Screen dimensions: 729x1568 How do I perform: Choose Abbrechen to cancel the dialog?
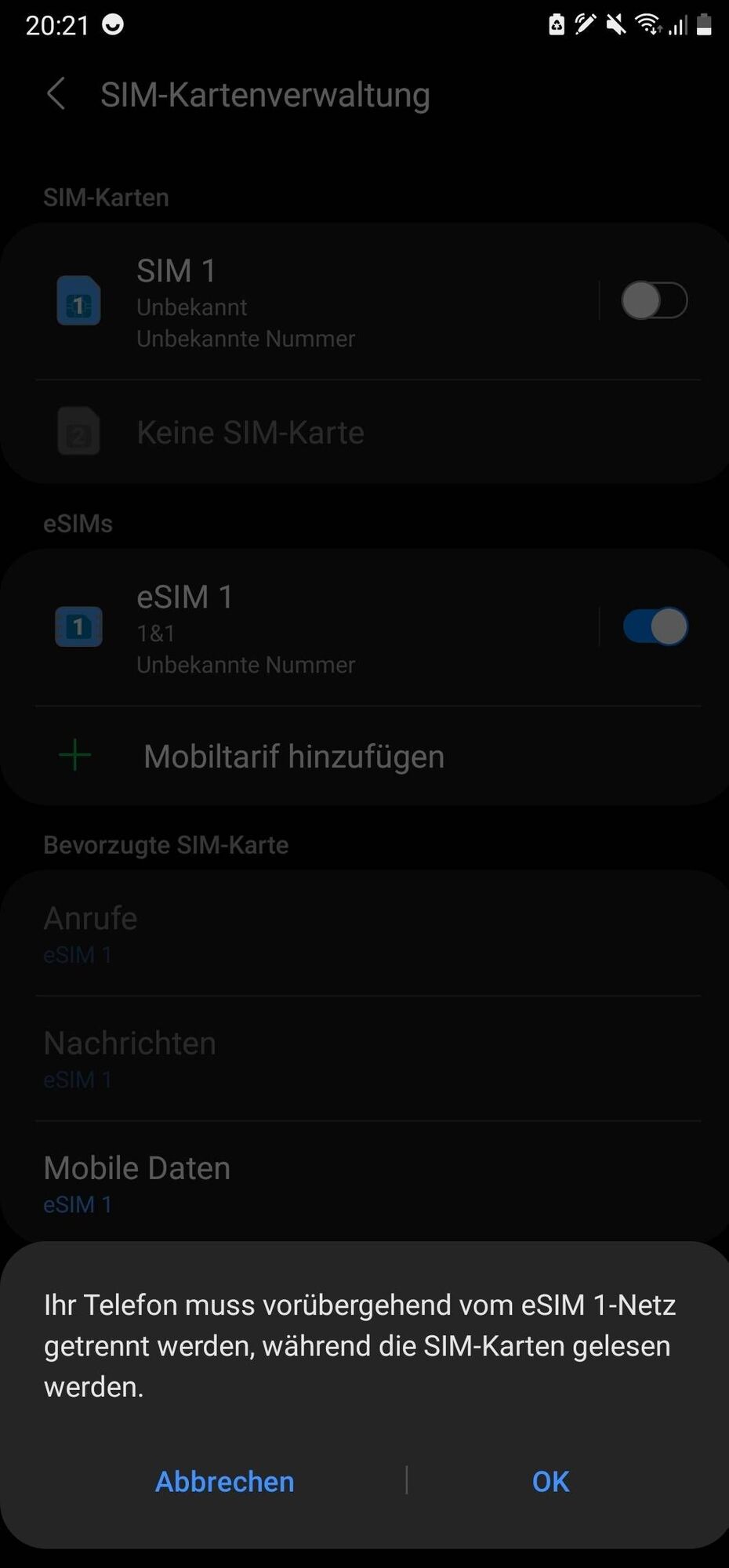point(225,1481)
